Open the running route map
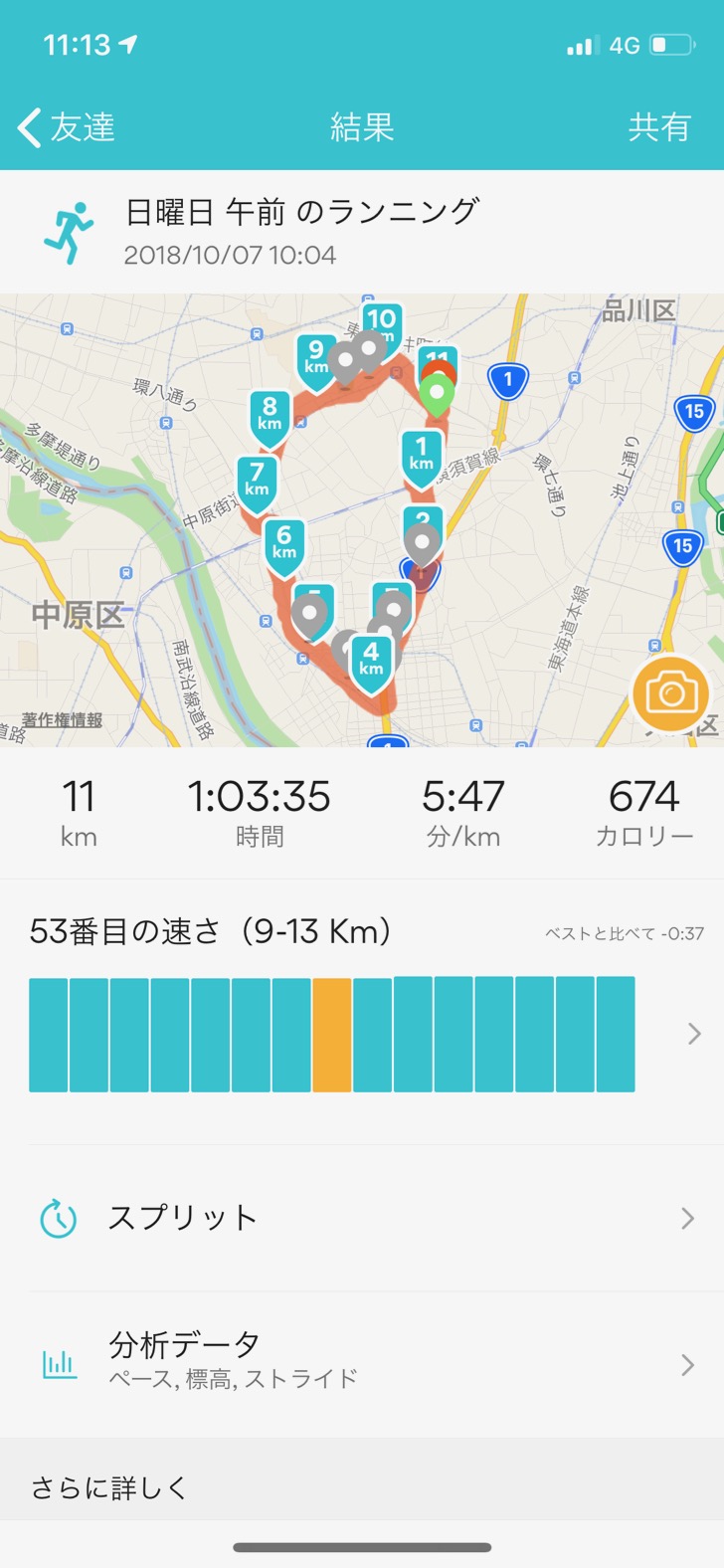 (362, 520)
